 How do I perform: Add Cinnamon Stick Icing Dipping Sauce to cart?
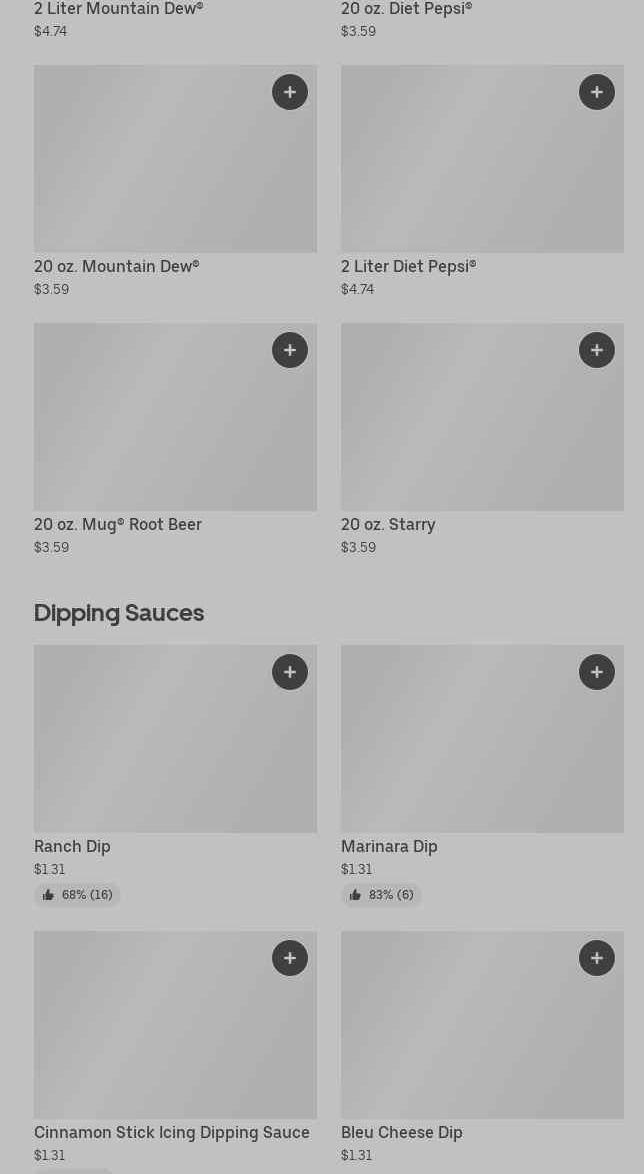[290, 958]
